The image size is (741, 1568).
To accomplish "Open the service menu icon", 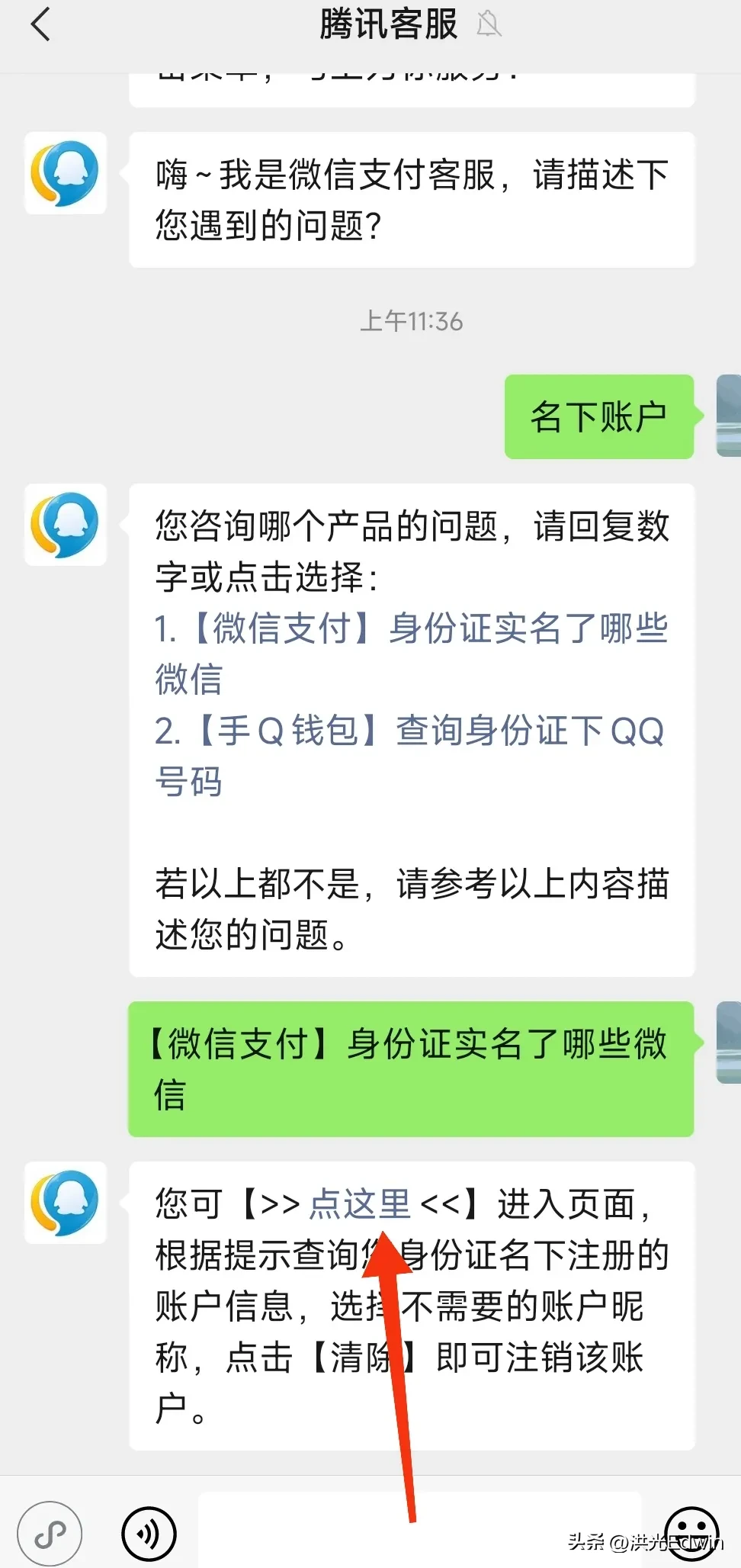I will click(50, 1533).
